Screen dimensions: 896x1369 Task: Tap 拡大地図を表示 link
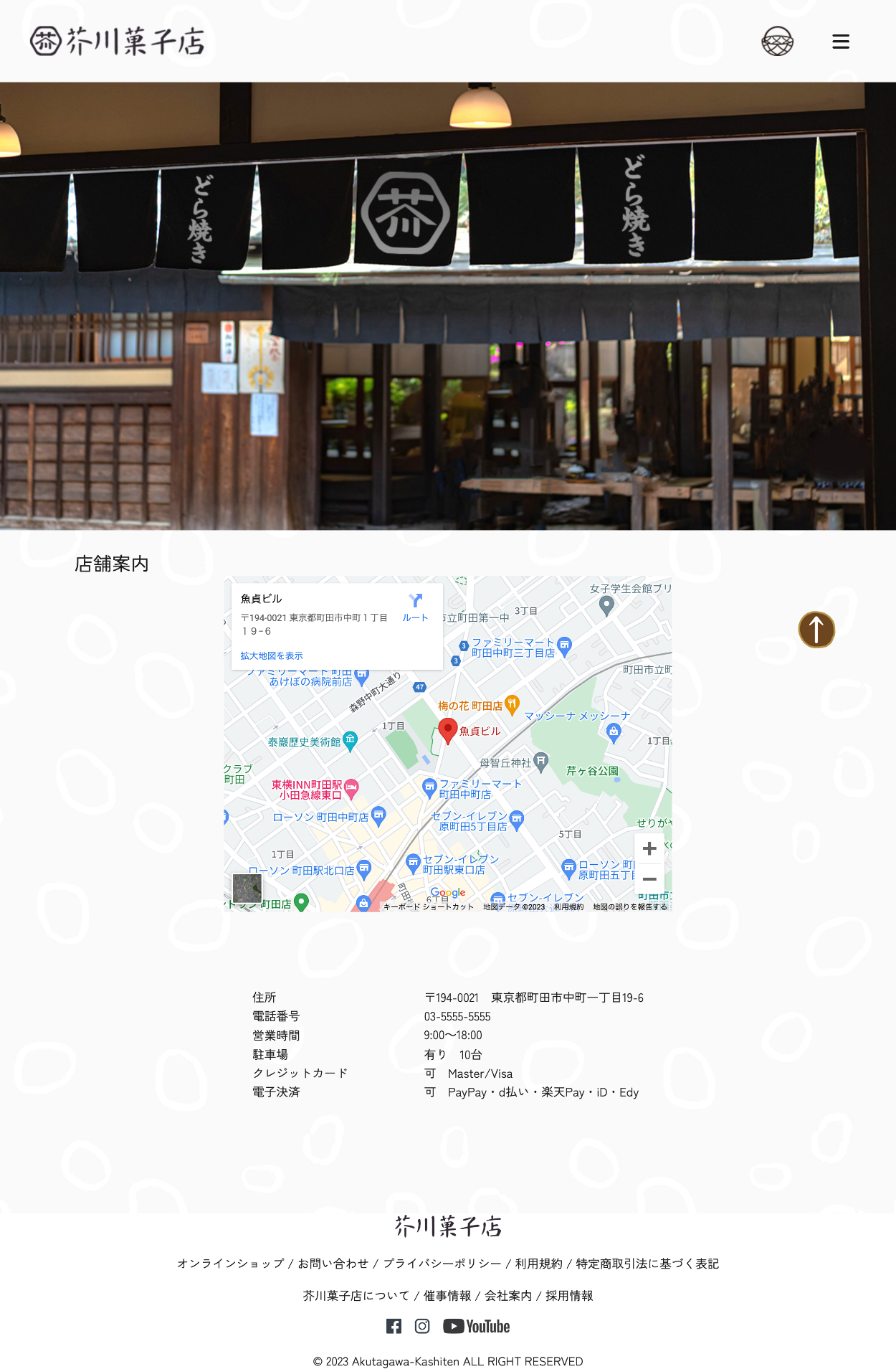pyautogui.click(x=272, y=655)
